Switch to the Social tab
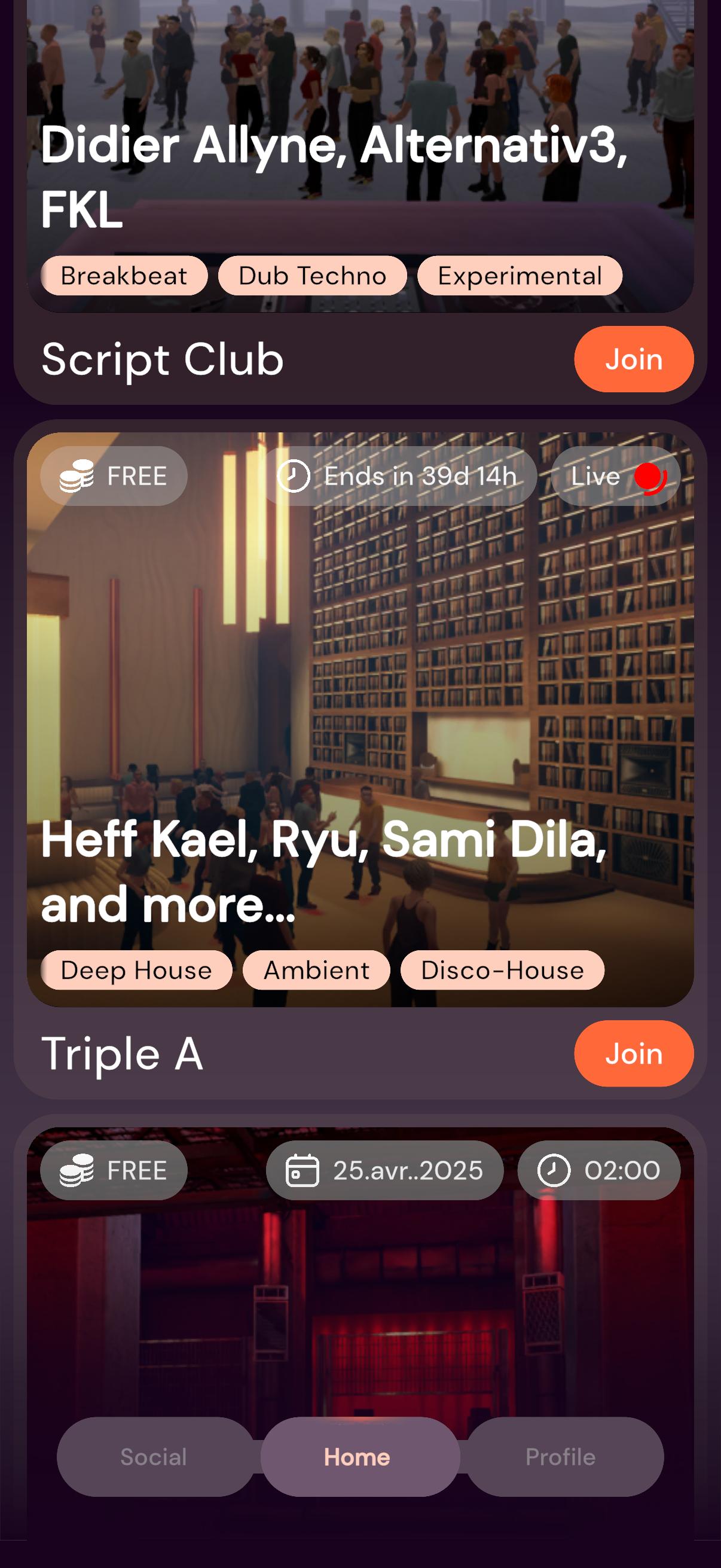721x1568 pixels. pyautogui.click(x=154, y=1457)
